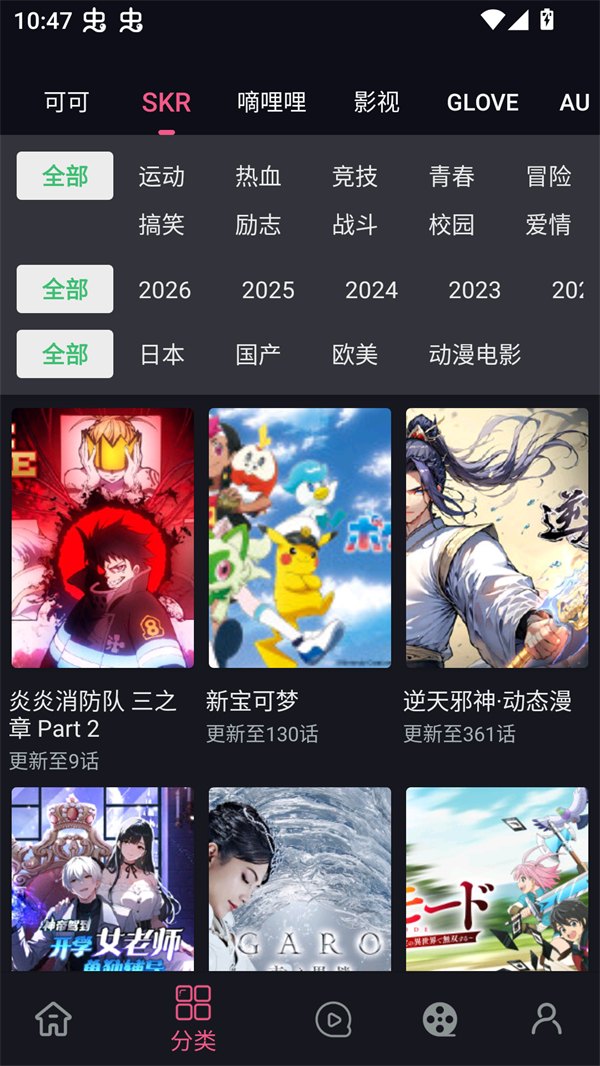
Task: Open the profile tab
Action: coord(546,1019)
